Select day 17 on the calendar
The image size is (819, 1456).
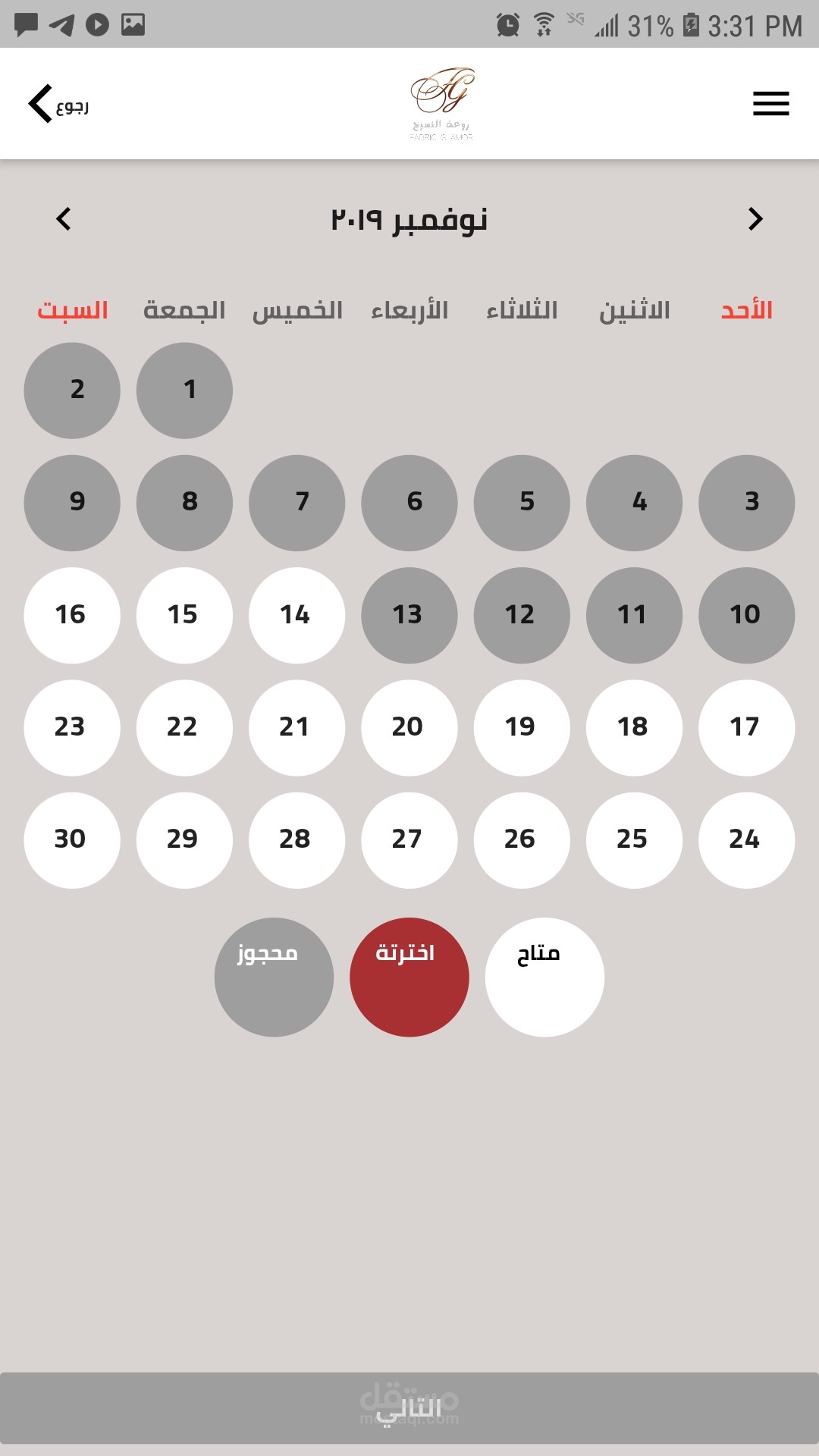coord(746,727)
